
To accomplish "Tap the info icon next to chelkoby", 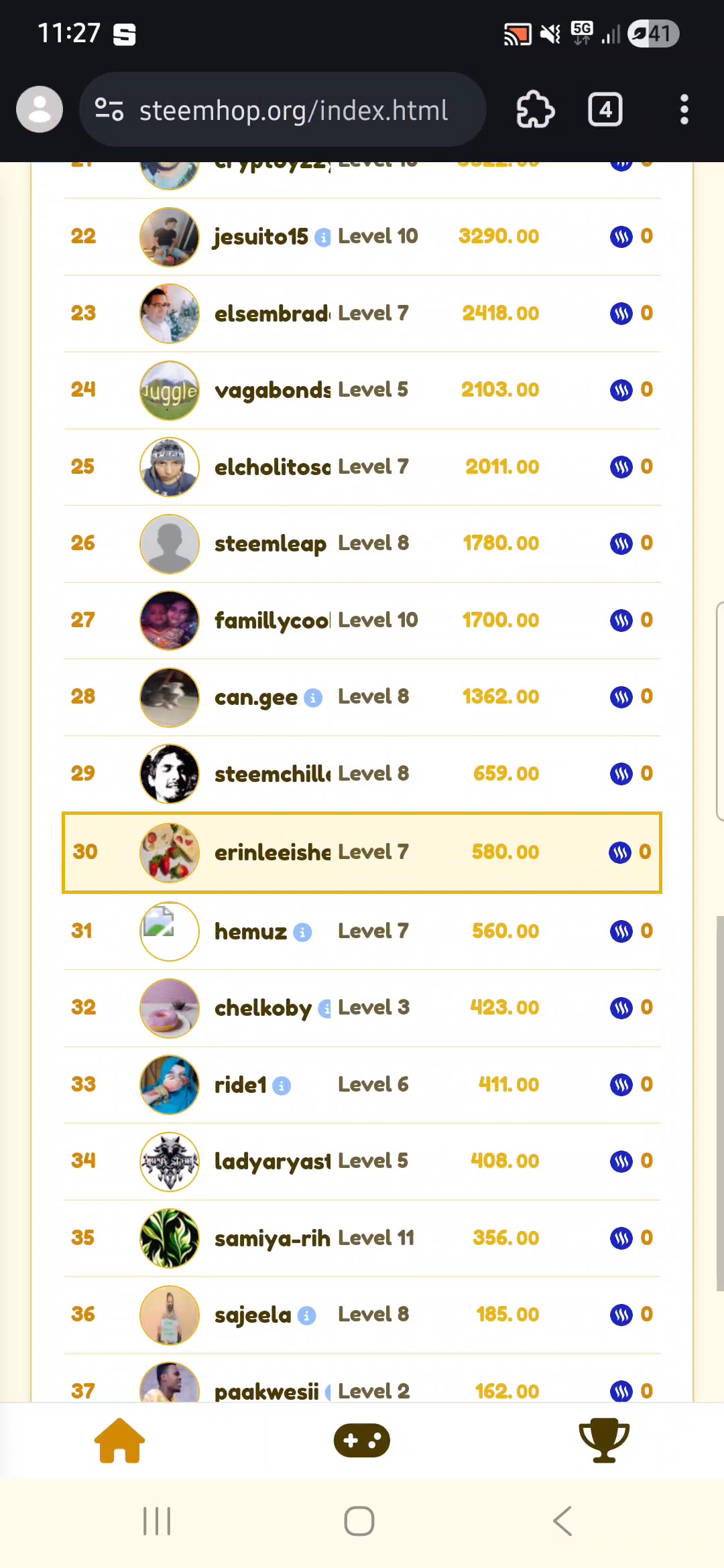I will click(x=326, y=1009).
